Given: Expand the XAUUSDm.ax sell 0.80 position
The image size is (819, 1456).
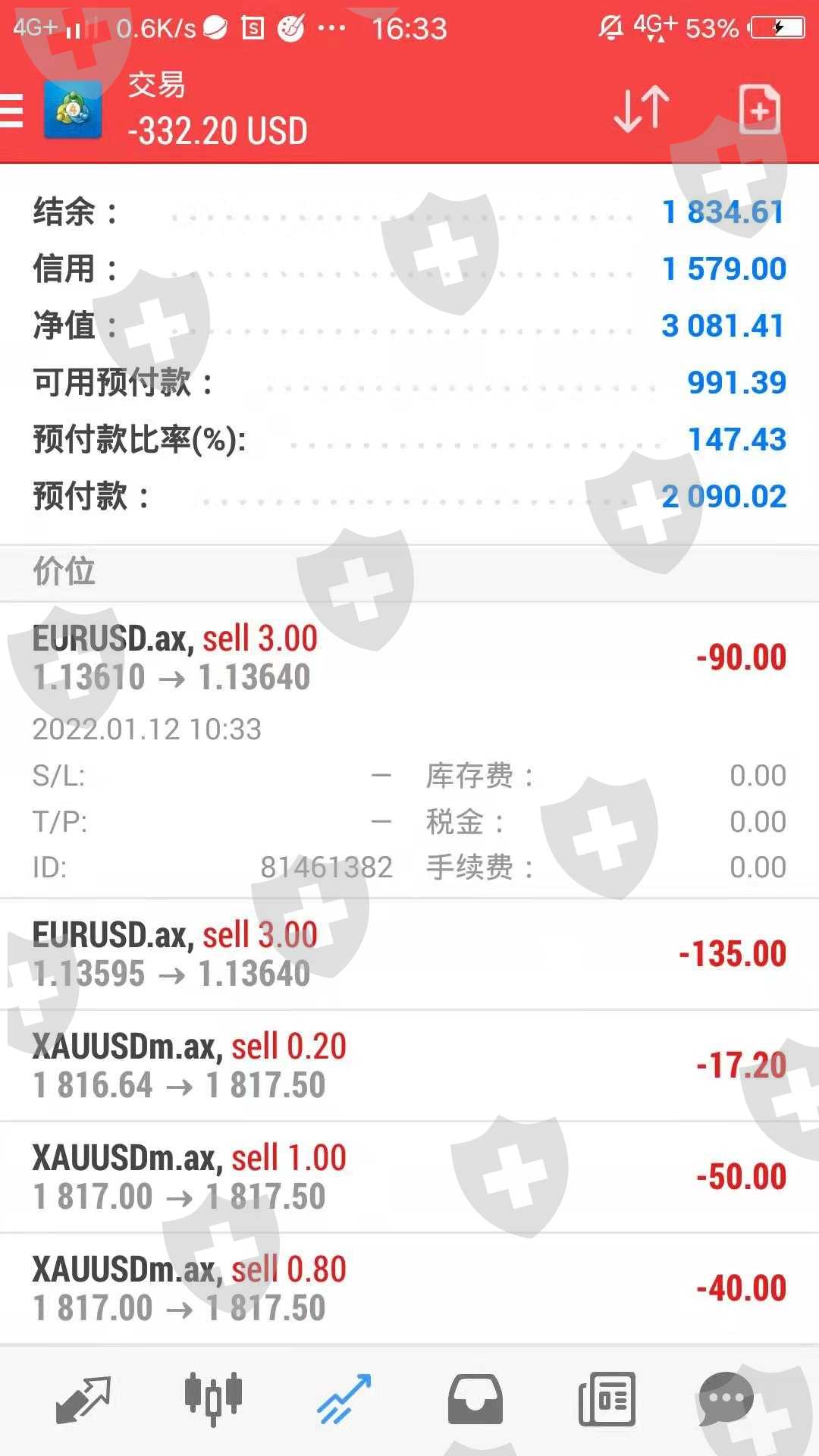Looking at the screenshot, I should coord(409,1288).
